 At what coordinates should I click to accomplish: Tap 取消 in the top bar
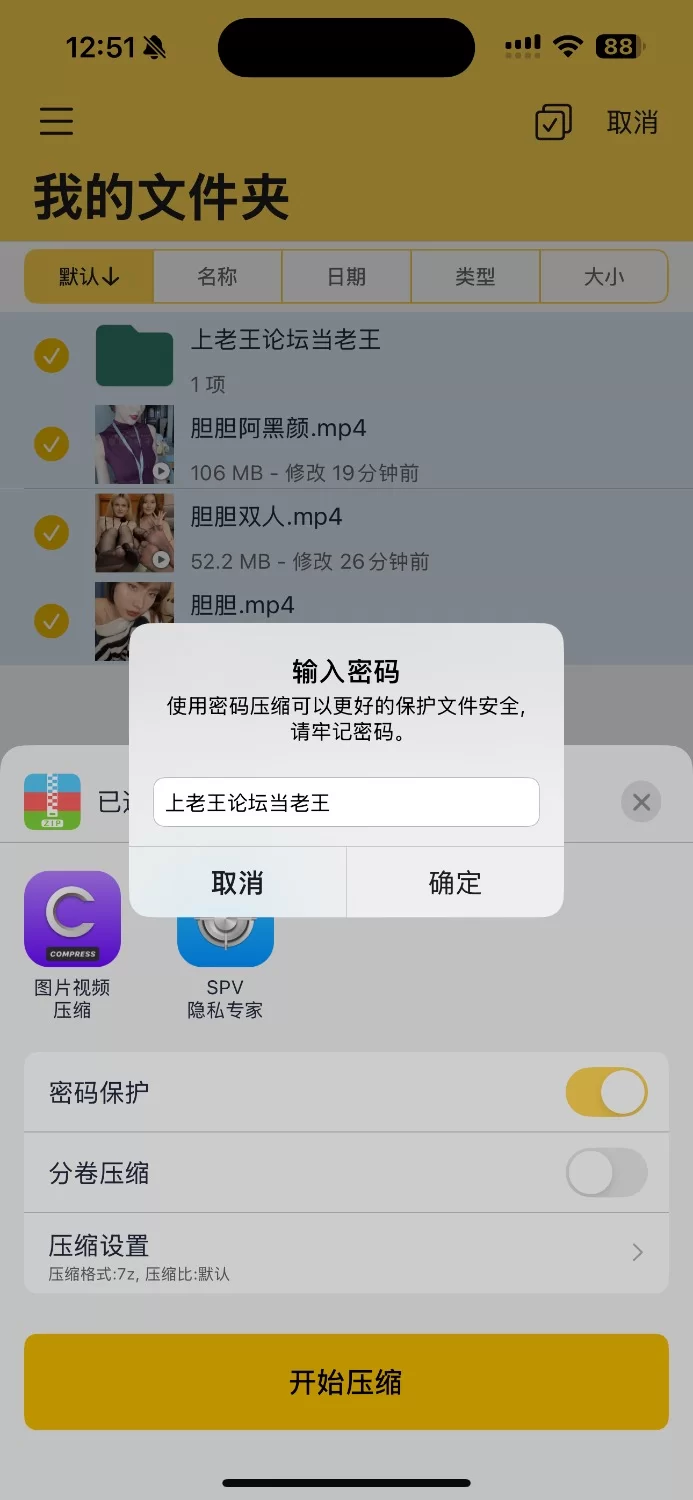(x=632, y=122)
